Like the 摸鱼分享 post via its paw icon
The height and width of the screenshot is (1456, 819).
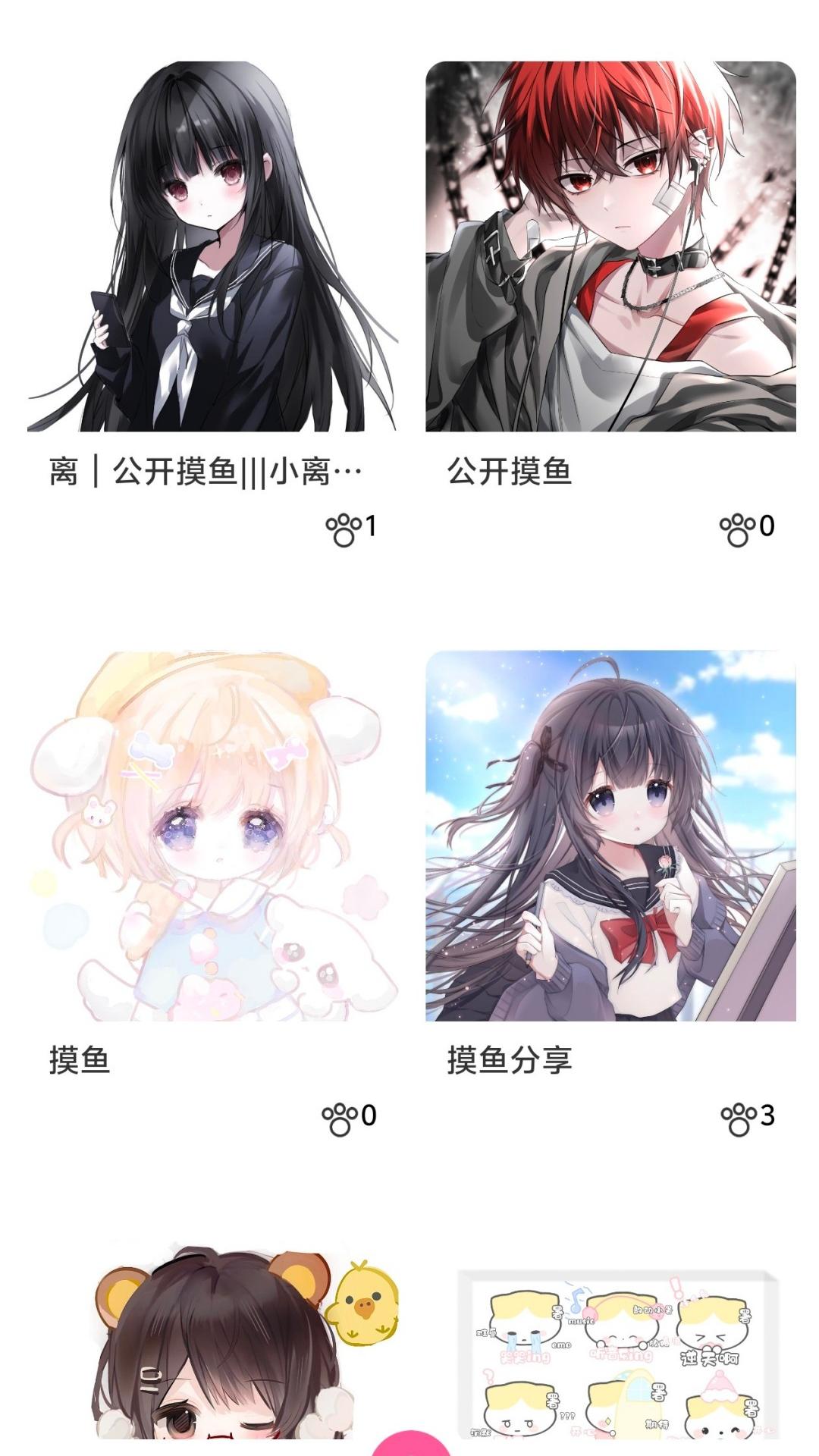click(x=738, y=1119)
